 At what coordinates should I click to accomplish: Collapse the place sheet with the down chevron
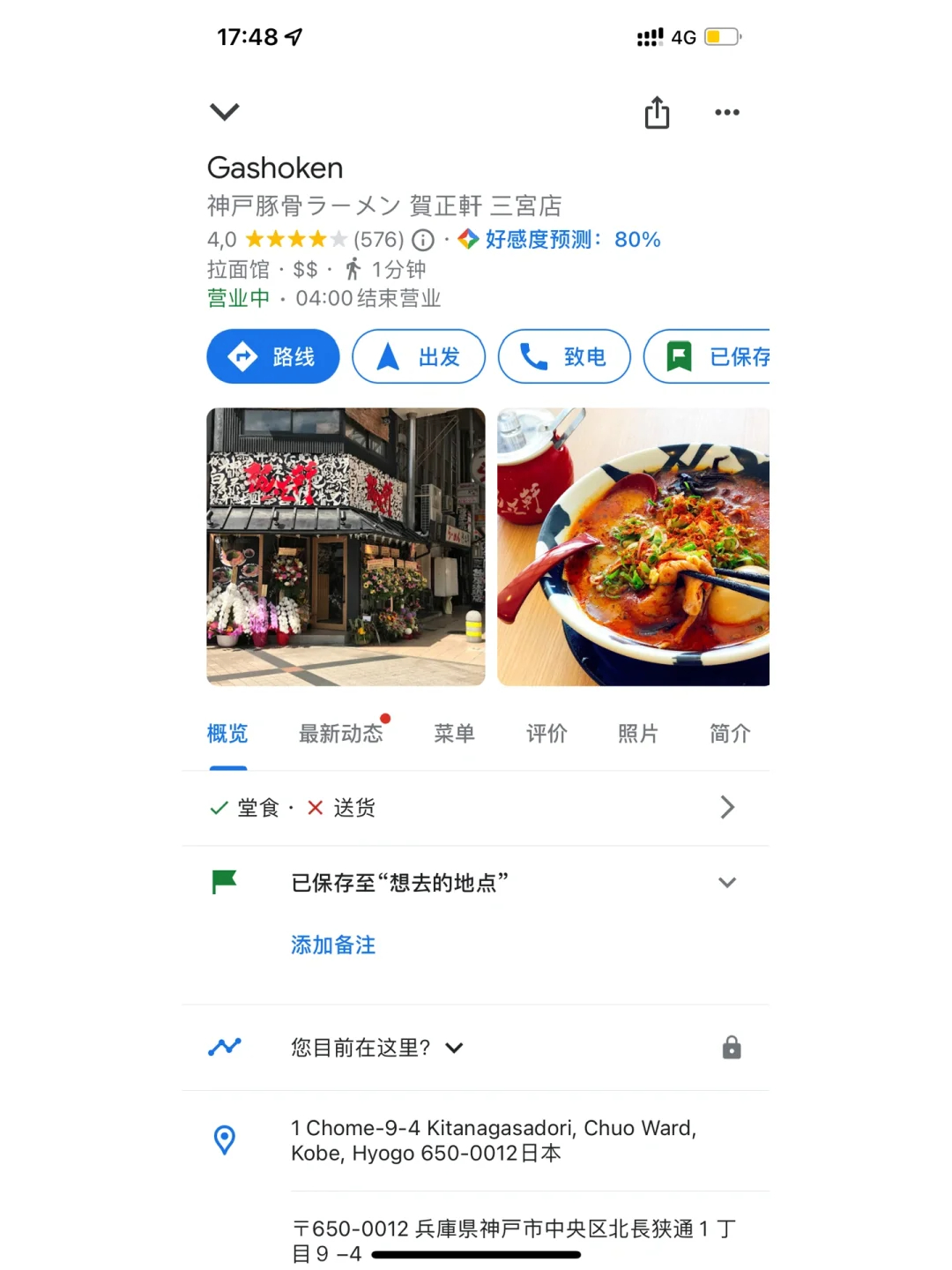point(225,112)
